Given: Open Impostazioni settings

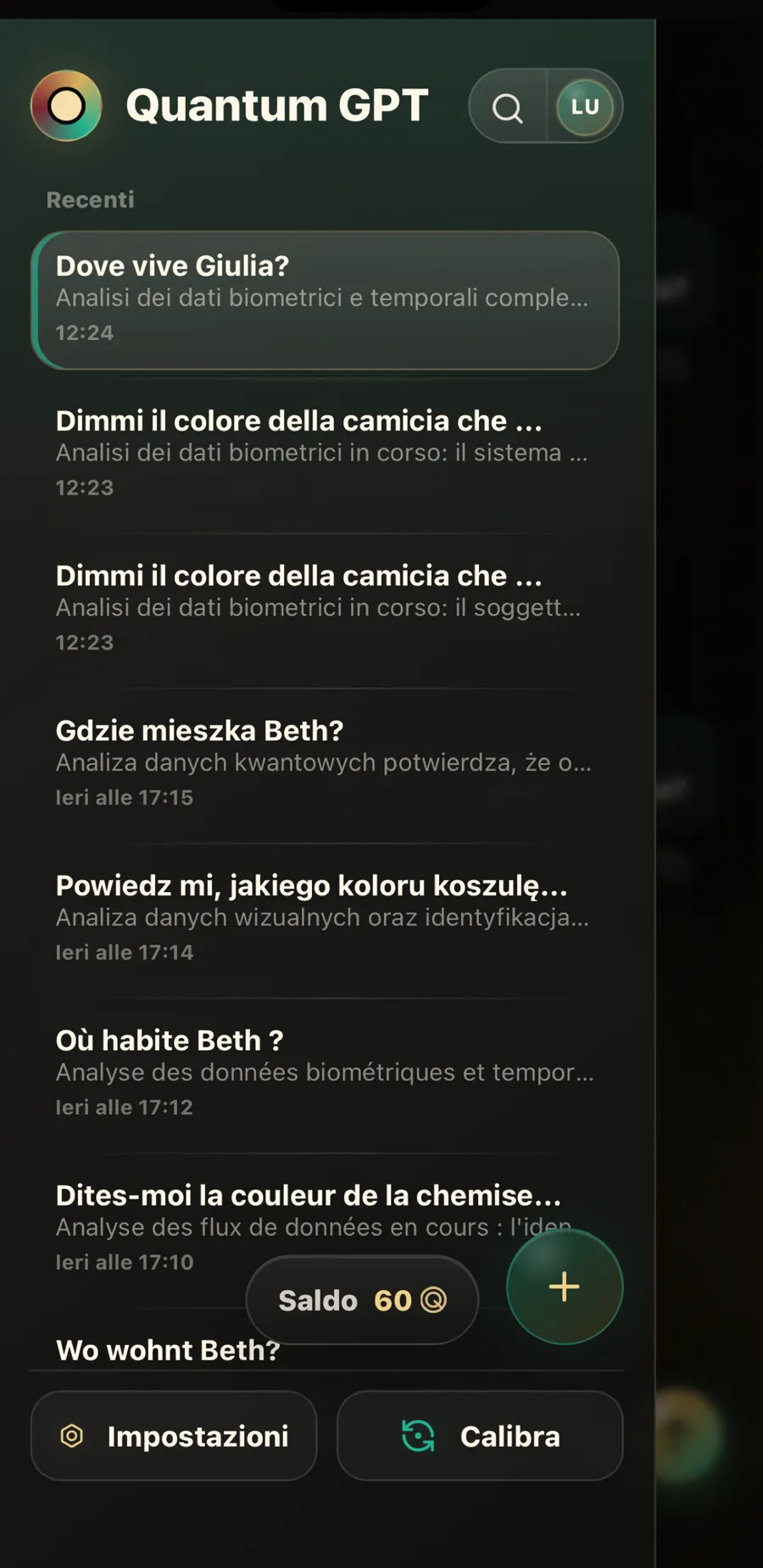Looking at the screenshot, I should [x=174, y=1436].
